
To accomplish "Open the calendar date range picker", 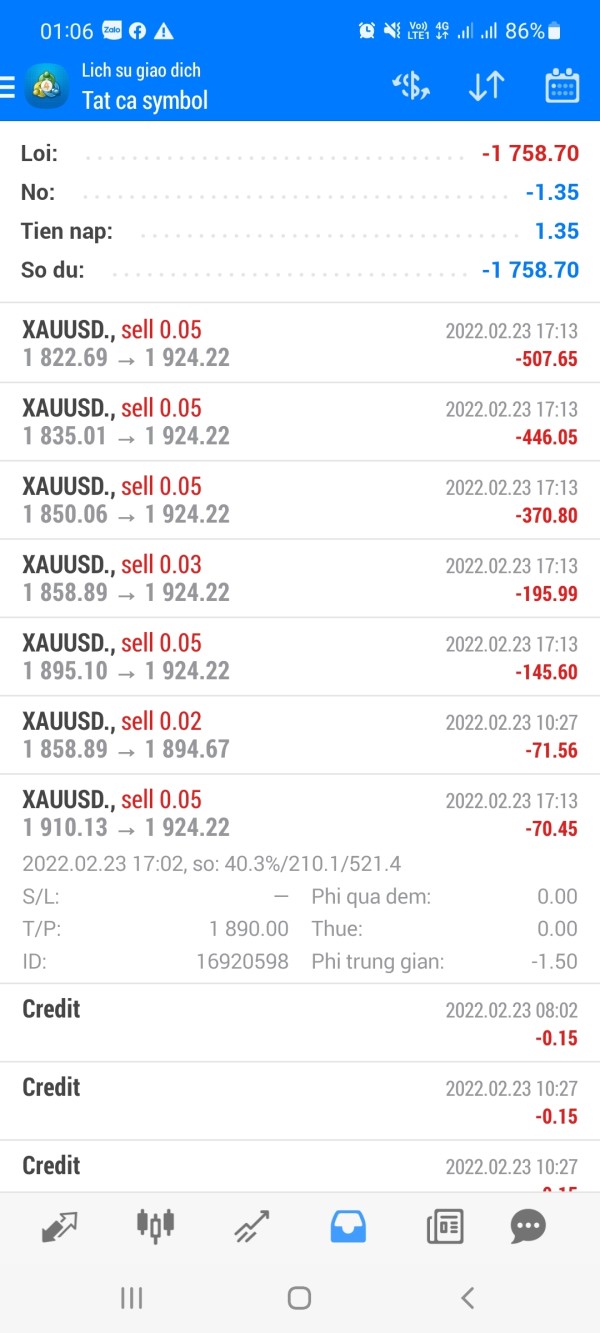I will [x=562, y=87].
